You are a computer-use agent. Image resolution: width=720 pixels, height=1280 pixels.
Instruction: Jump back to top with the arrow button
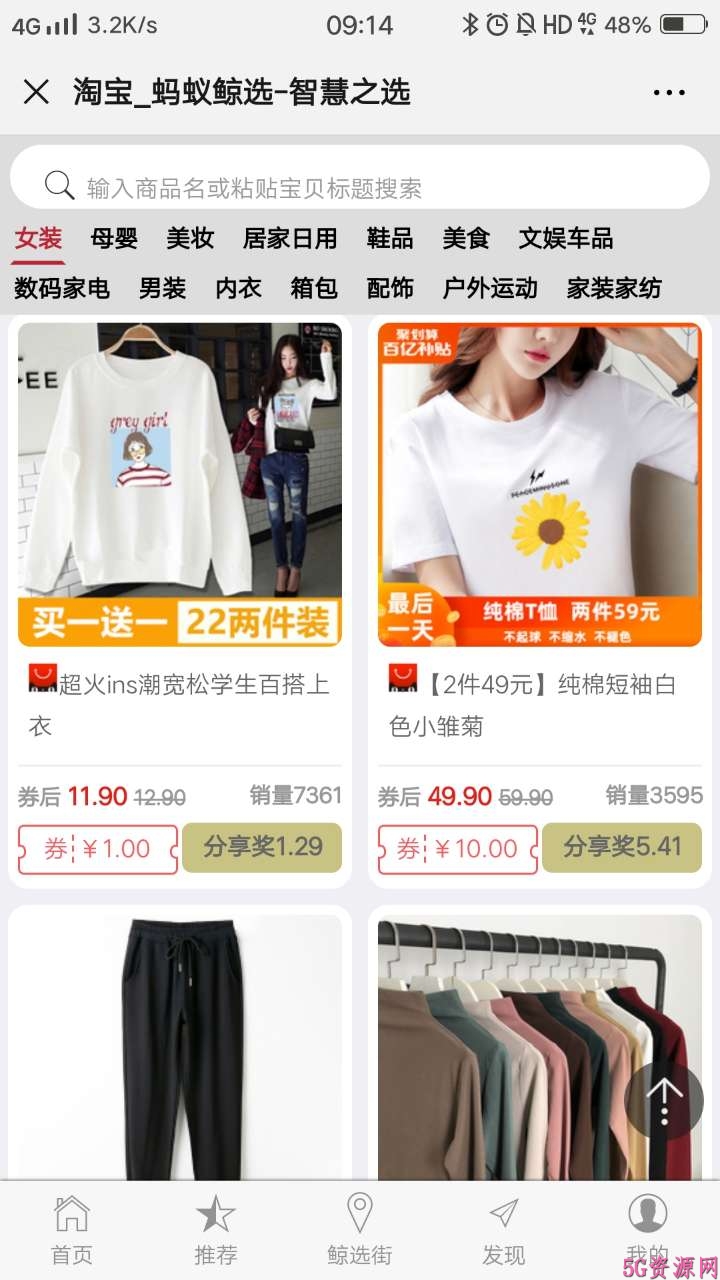coord(664,1100)
